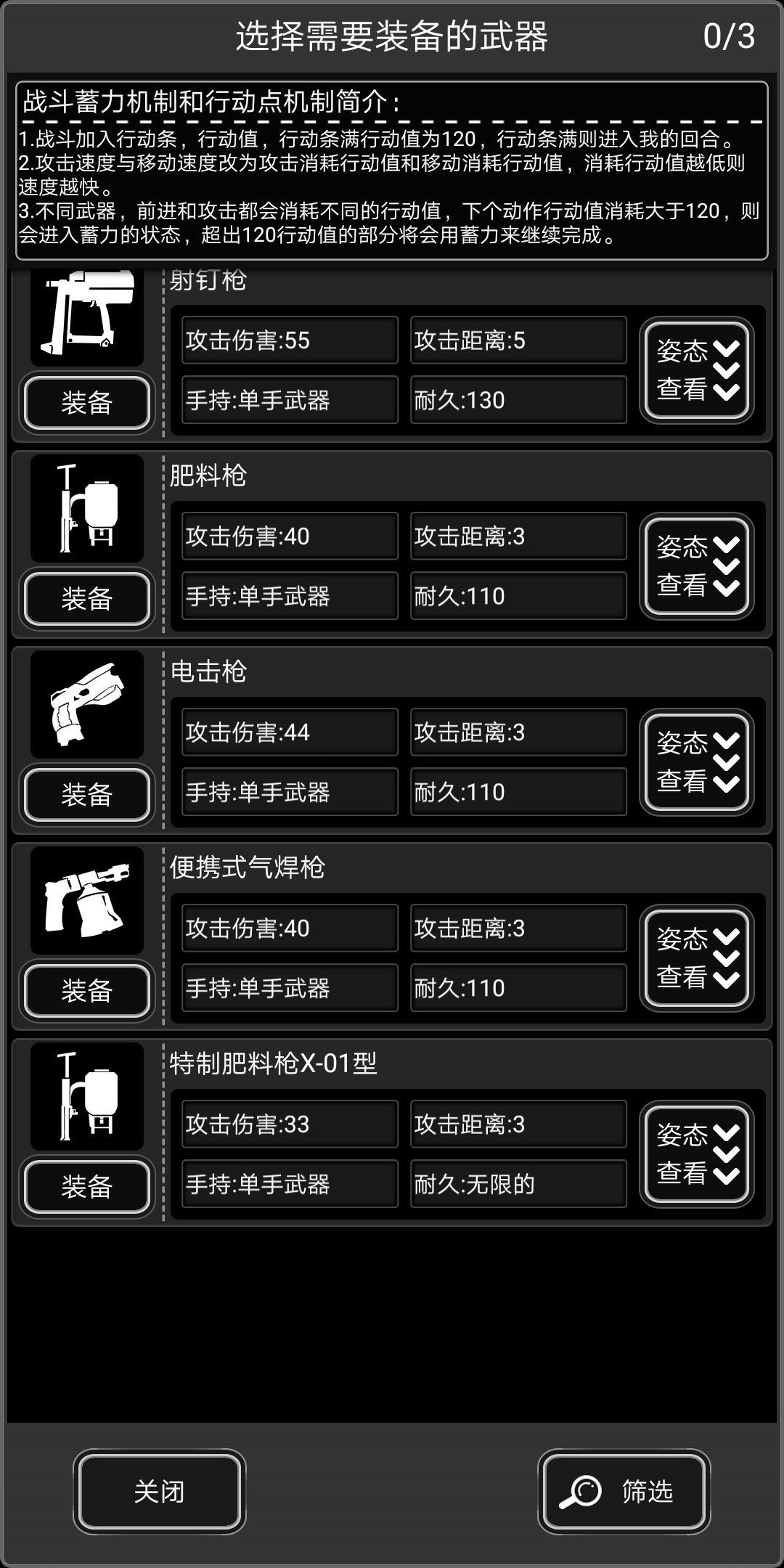Equip the 射钉枪 via its 装备 button

tap(87, 403)
